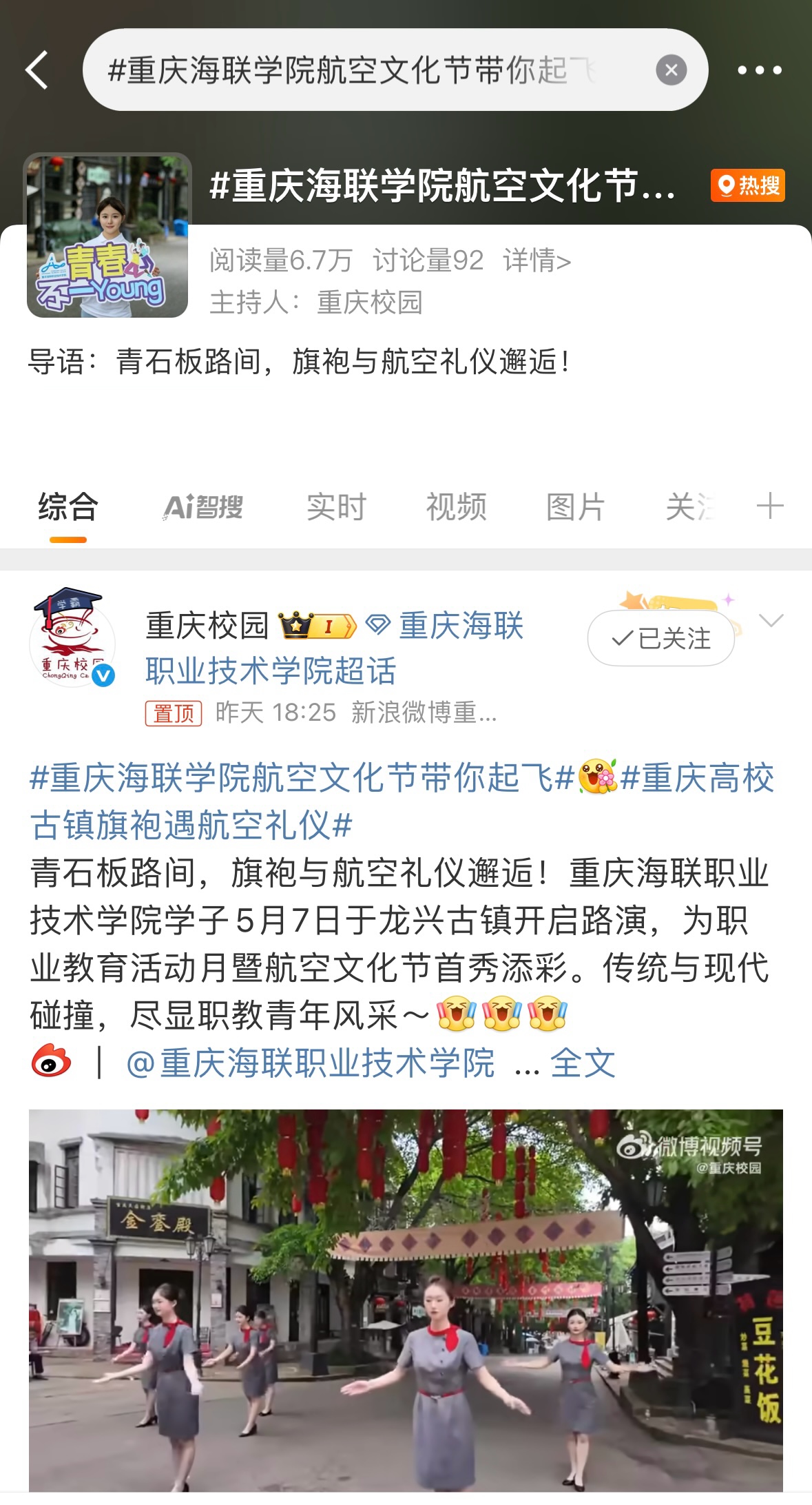Play the post's video thumbnail
The width and height of the screenshot is (812, 1505).
(x=406, y=1300)
